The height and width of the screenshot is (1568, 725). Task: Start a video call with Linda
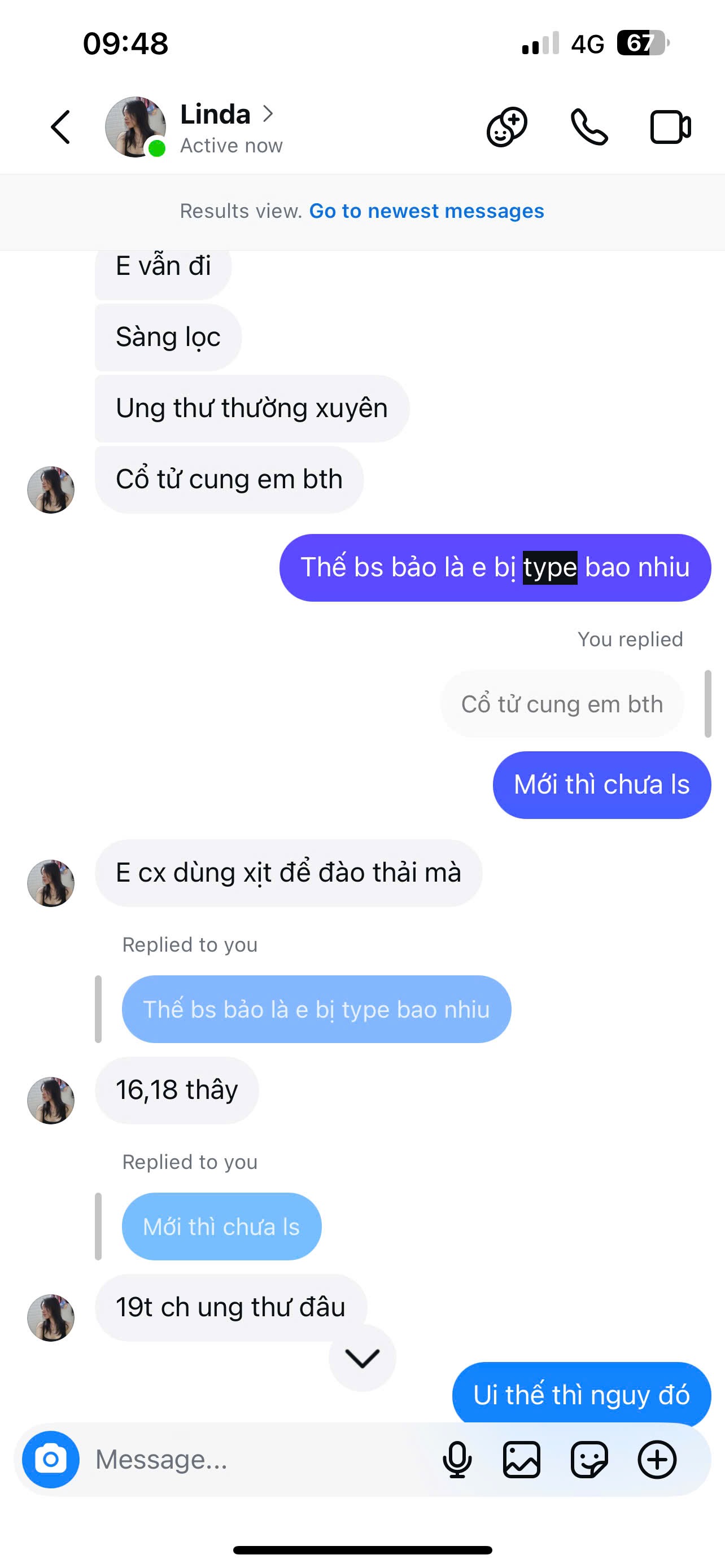[x=670, y=127]
